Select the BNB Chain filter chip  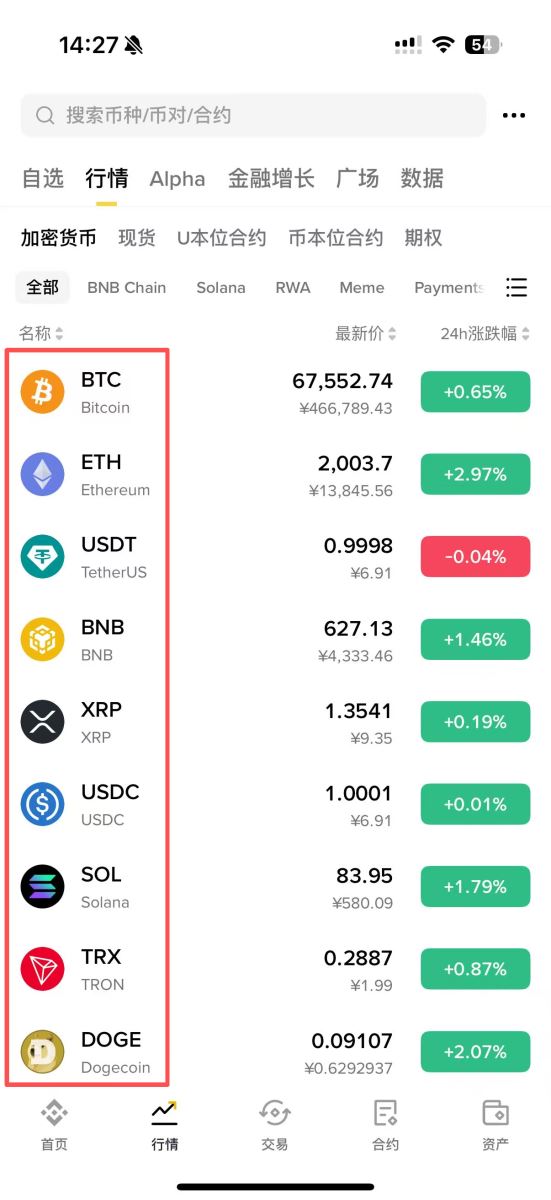coord(127,287)
